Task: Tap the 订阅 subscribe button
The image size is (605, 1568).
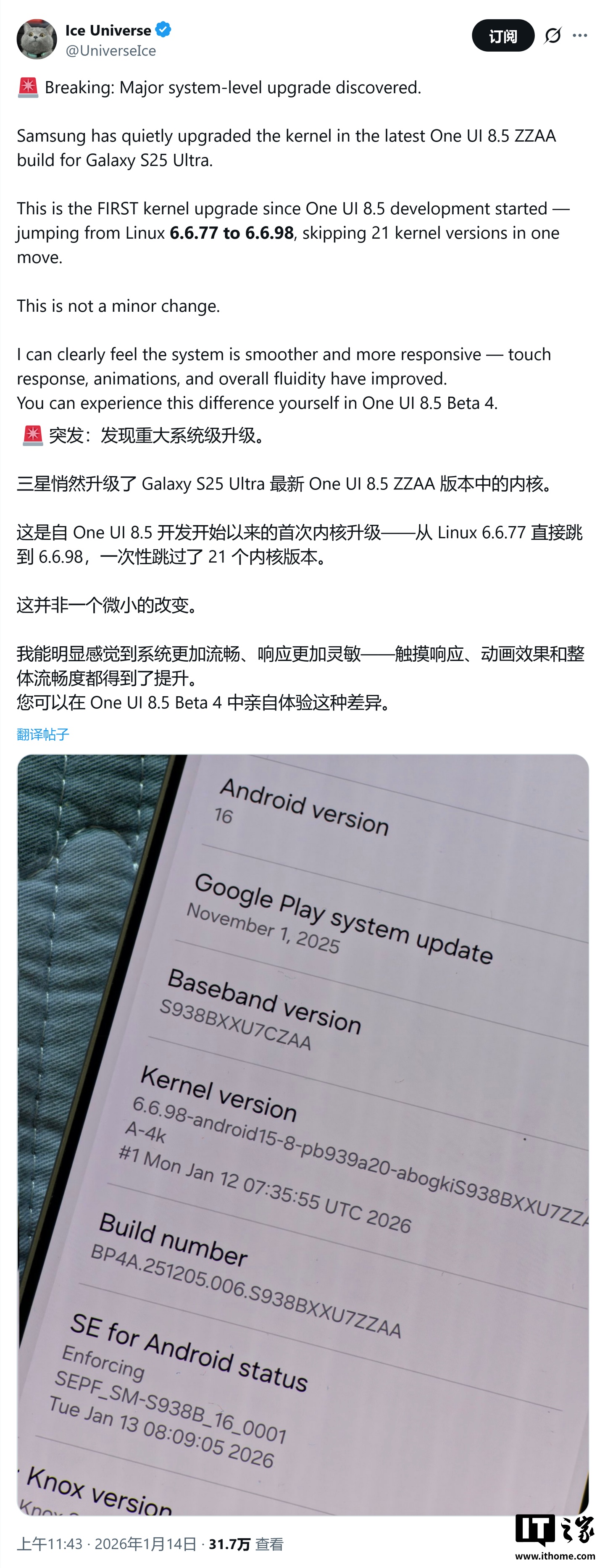Action: point(502,36)
